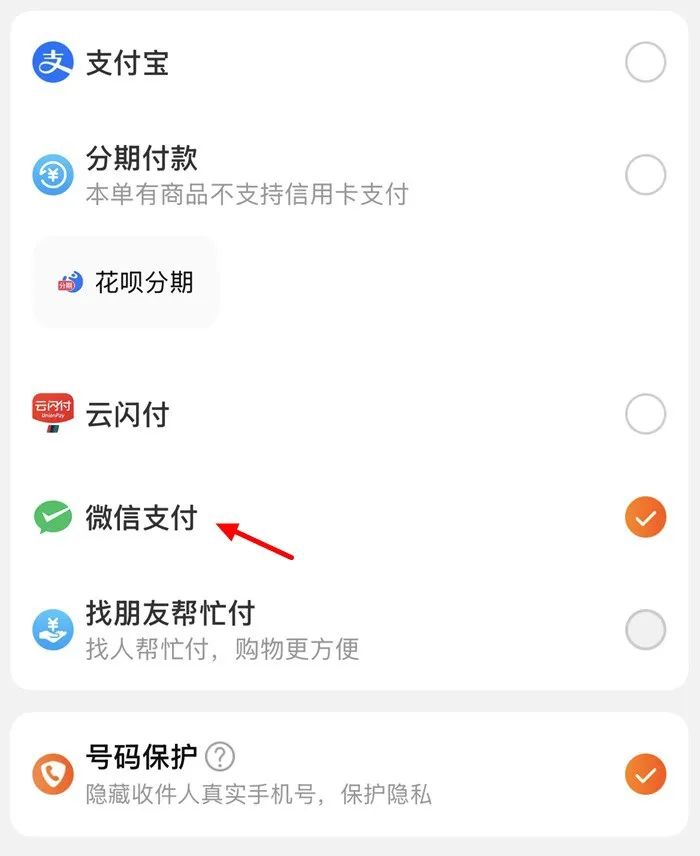This screenshot has width=700, height=856.
Task: Tap the 花呗分期 chip
Action: pyautogui.click(x=126, y=283)
